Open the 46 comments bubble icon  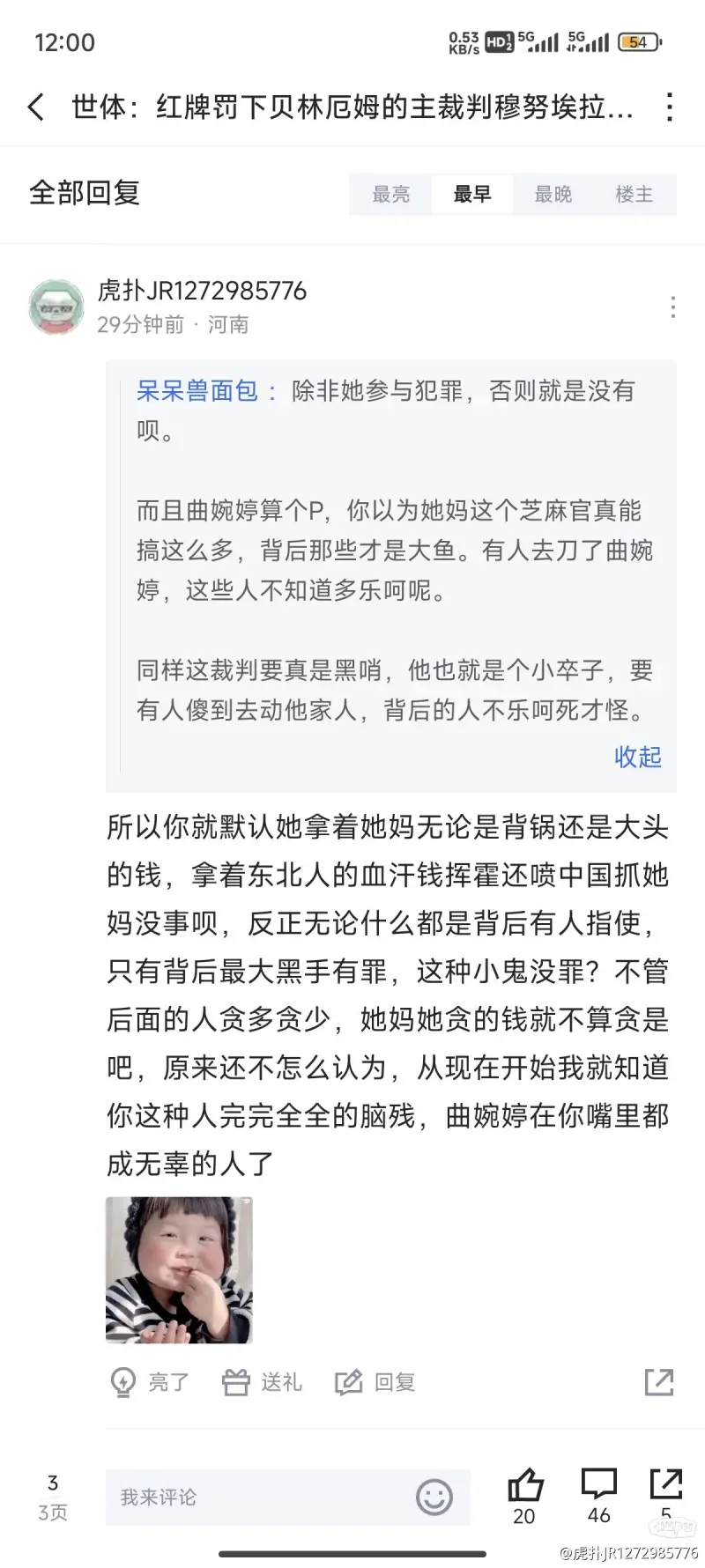click(599, 1497)
